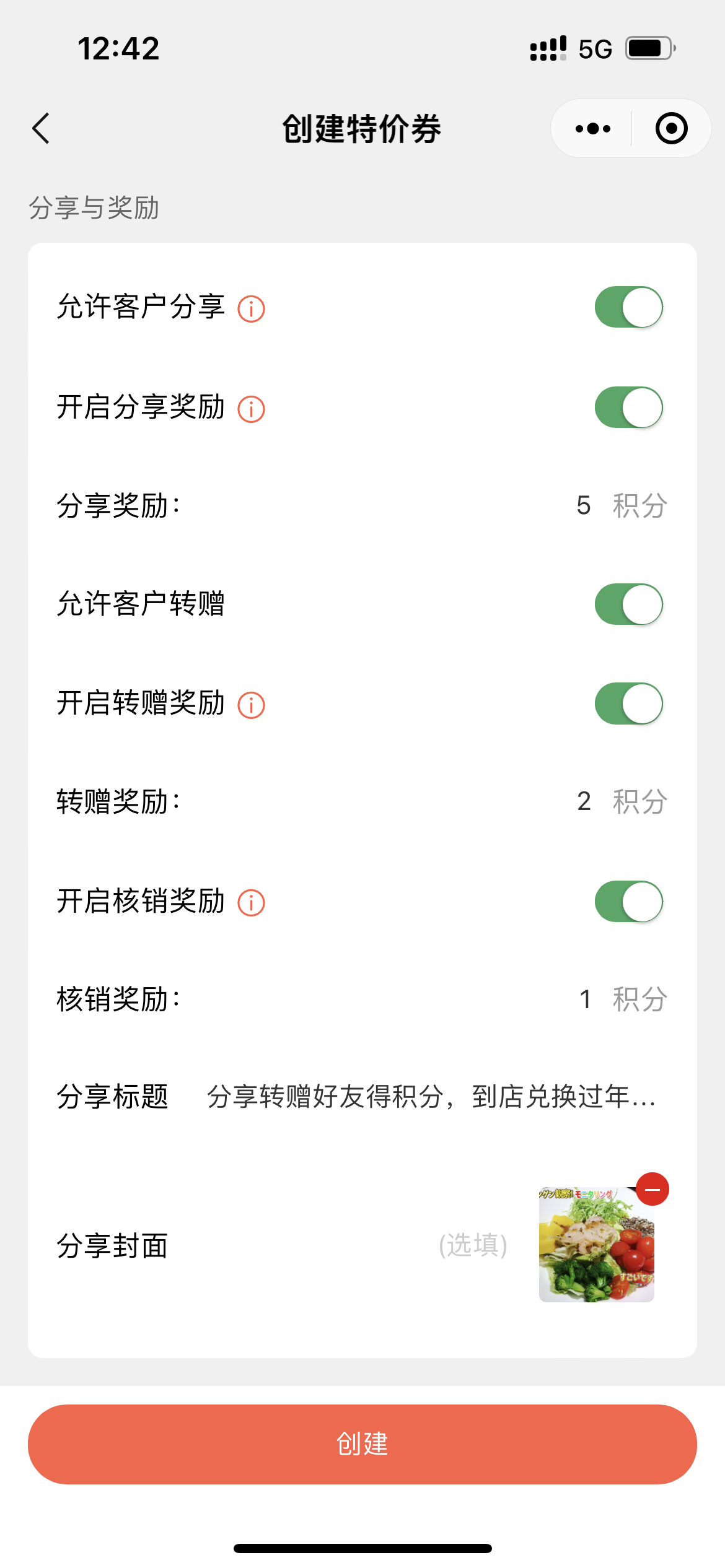The image size is (725, 1568).
Task: Go back using the back arrow
Action: point(41,128)
